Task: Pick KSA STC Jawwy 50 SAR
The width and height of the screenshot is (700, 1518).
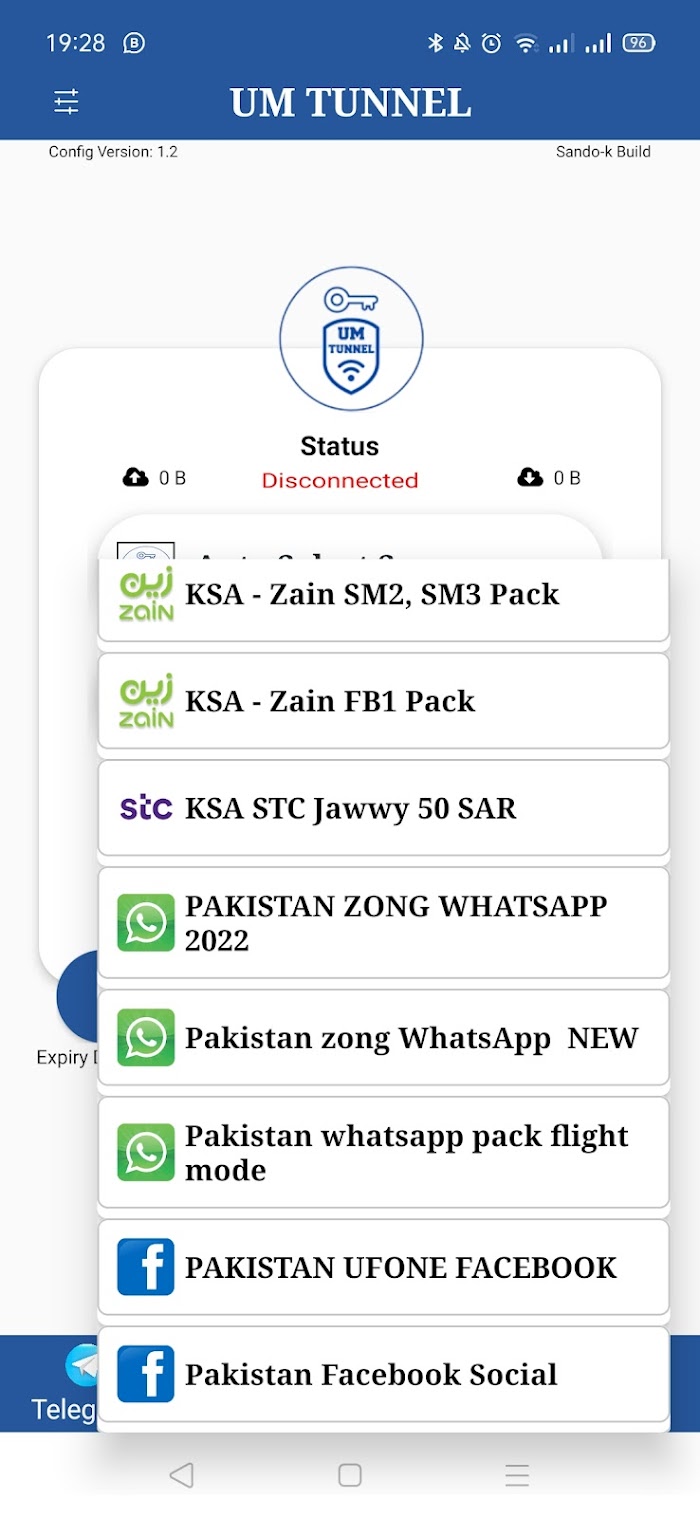Action: pyautogui.click(x=383, y=808)
